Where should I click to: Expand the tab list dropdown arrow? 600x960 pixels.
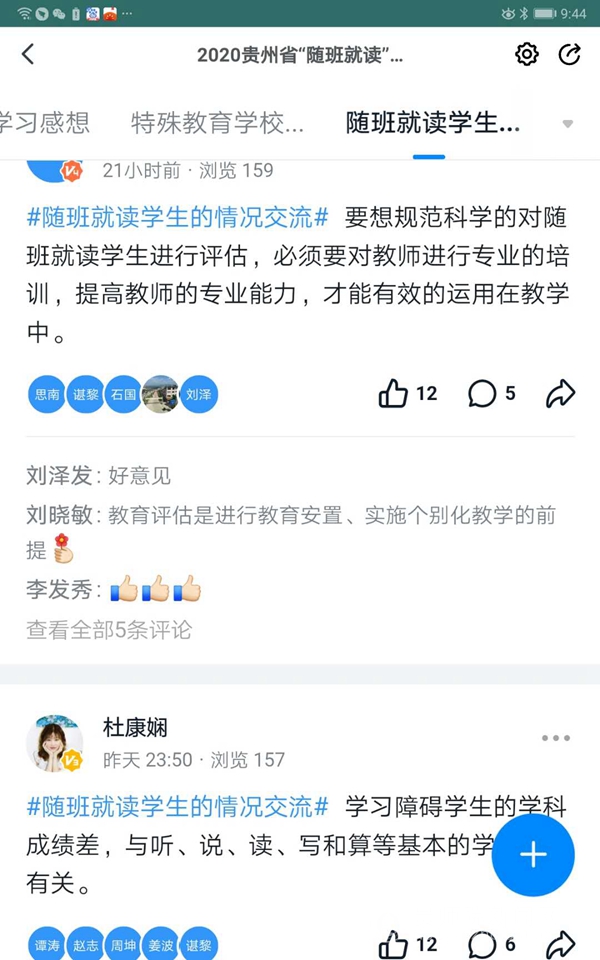pyautogui.click(x=568, y=124)
